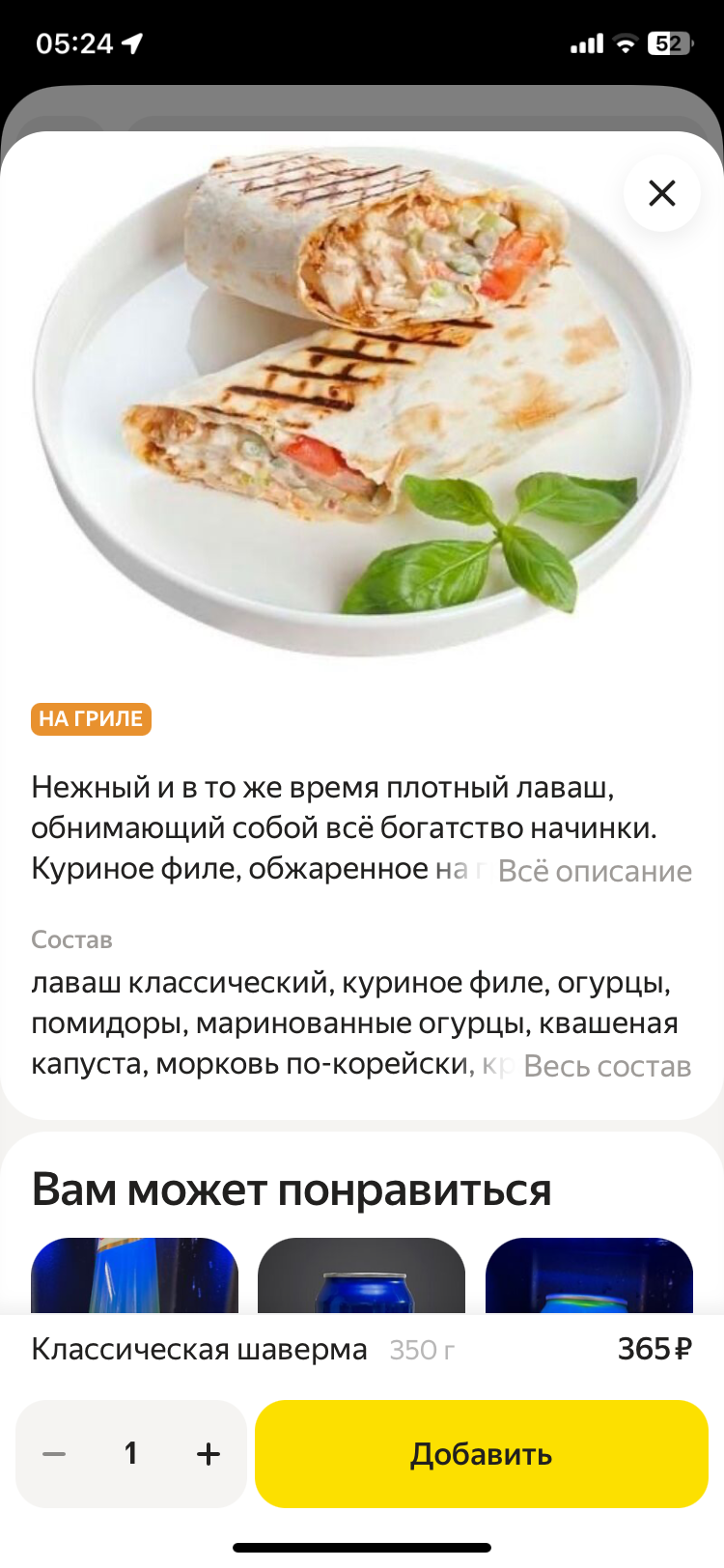Close the product details sheet
Screen dimensions: 724x1568
pyautogui.click(x=662, y=193)
